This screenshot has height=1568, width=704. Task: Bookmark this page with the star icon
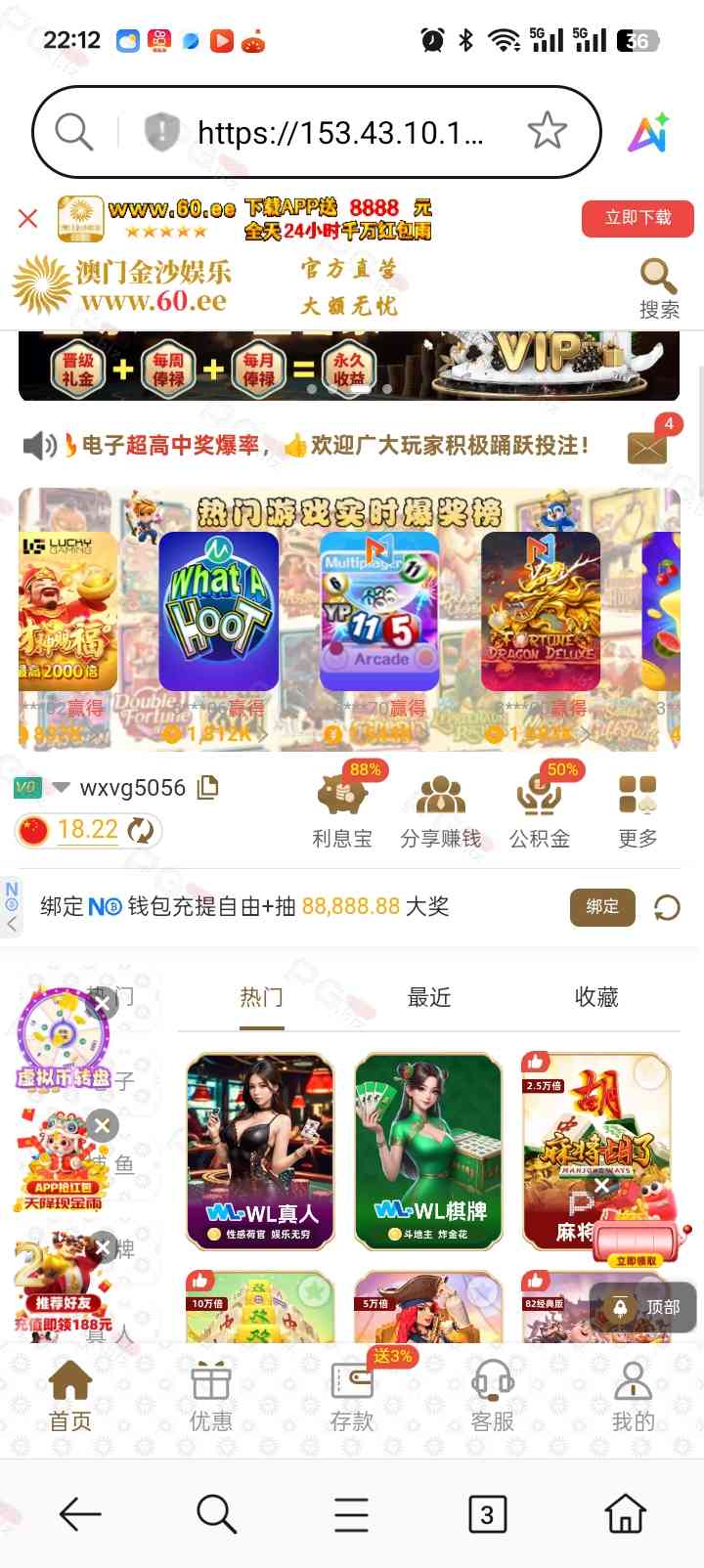[x=547, y=131]
